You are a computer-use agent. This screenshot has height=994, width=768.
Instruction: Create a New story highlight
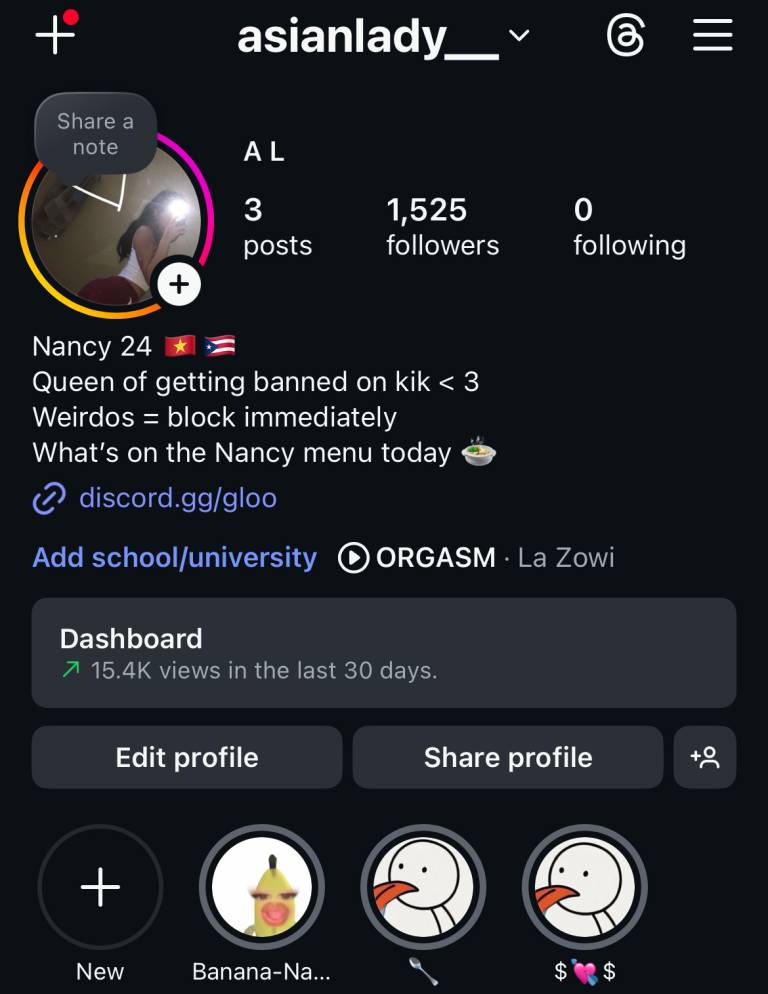click(x=100, y=887)
